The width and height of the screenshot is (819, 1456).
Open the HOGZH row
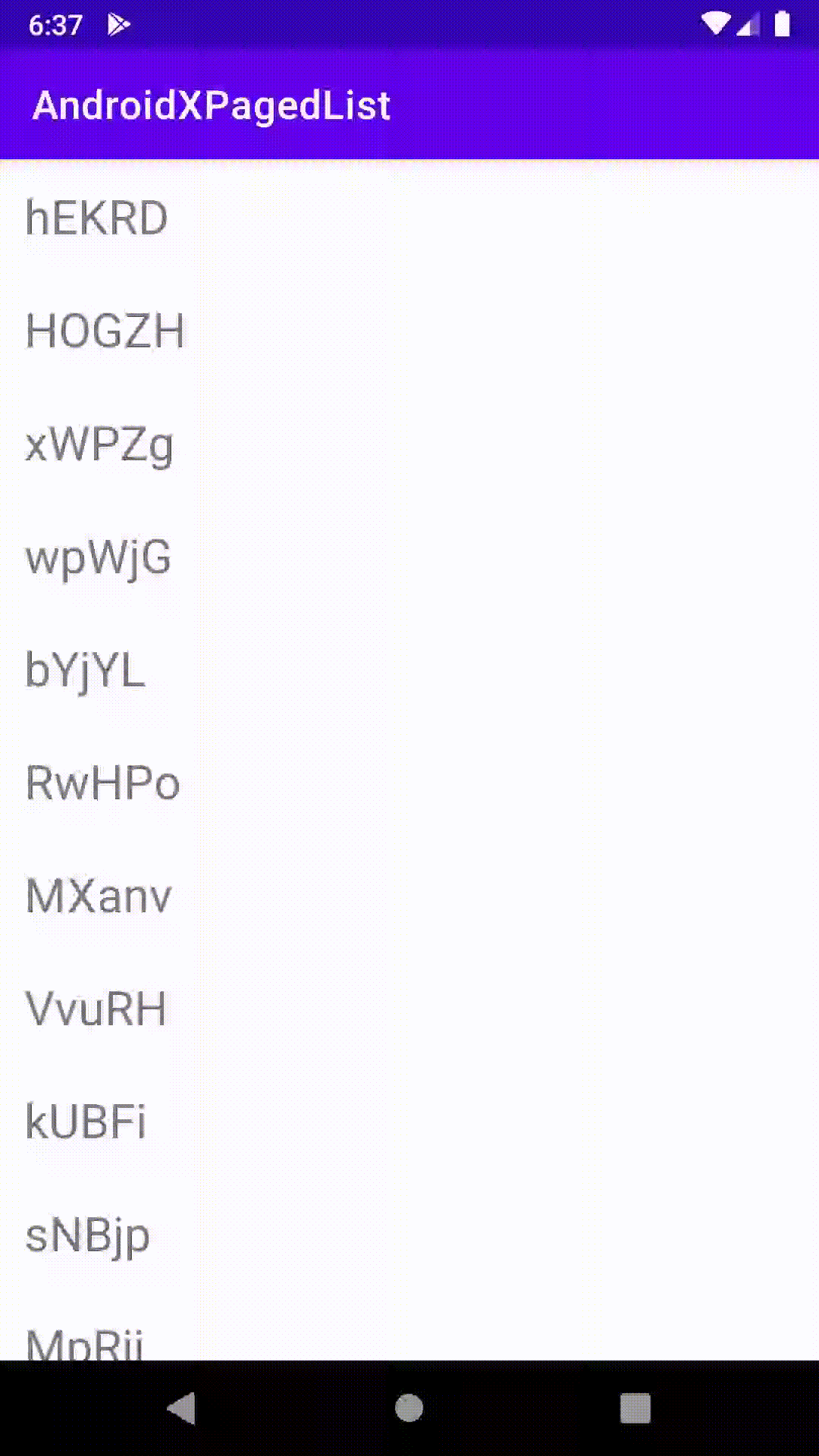(x=105, y=331)
